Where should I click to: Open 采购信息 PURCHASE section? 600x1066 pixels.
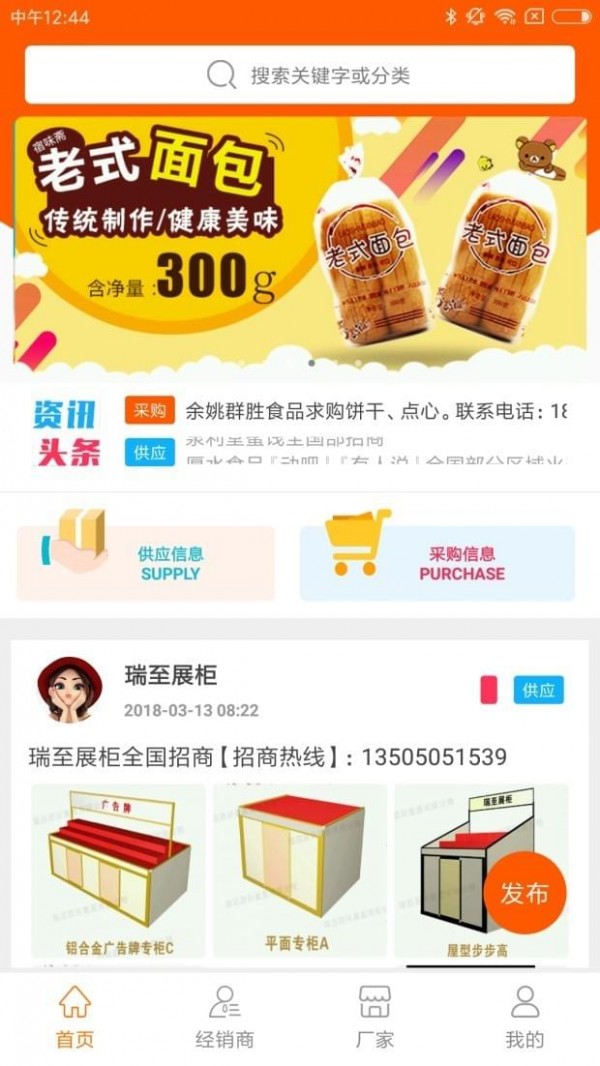(437, 563)
